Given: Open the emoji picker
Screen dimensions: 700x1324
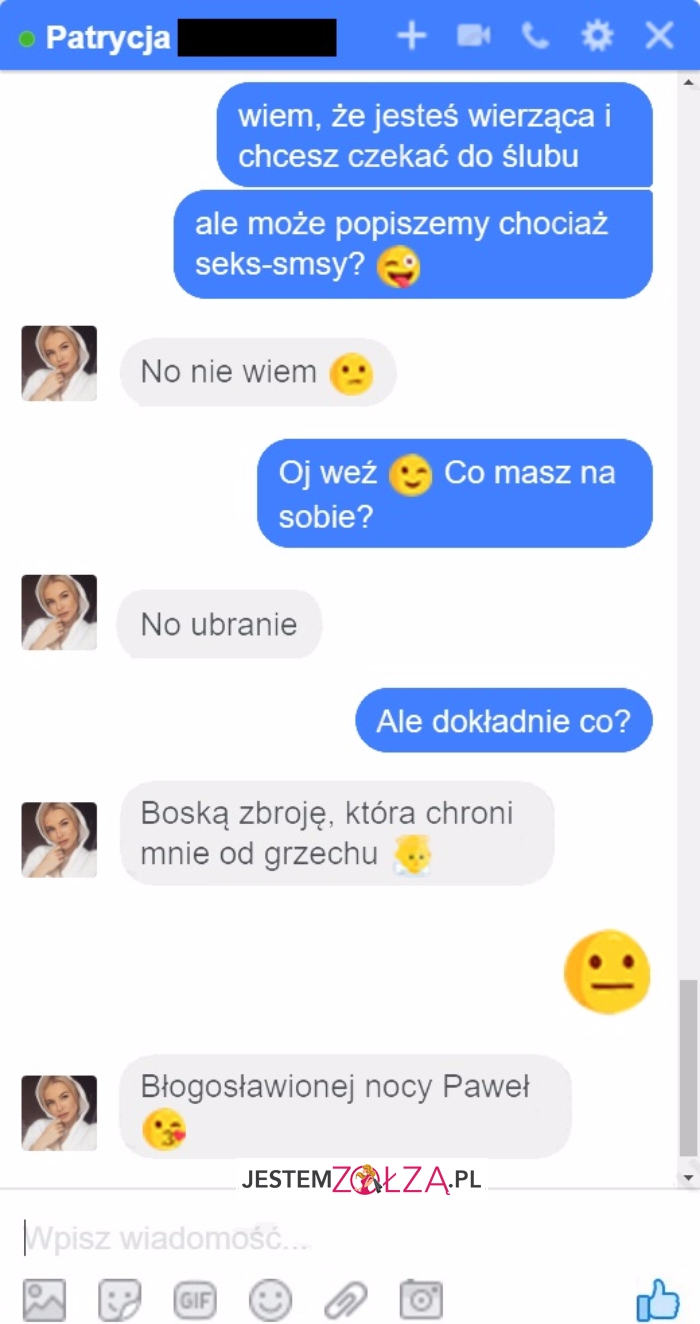Looking at the screenshot, I should tap(270, 1300).
